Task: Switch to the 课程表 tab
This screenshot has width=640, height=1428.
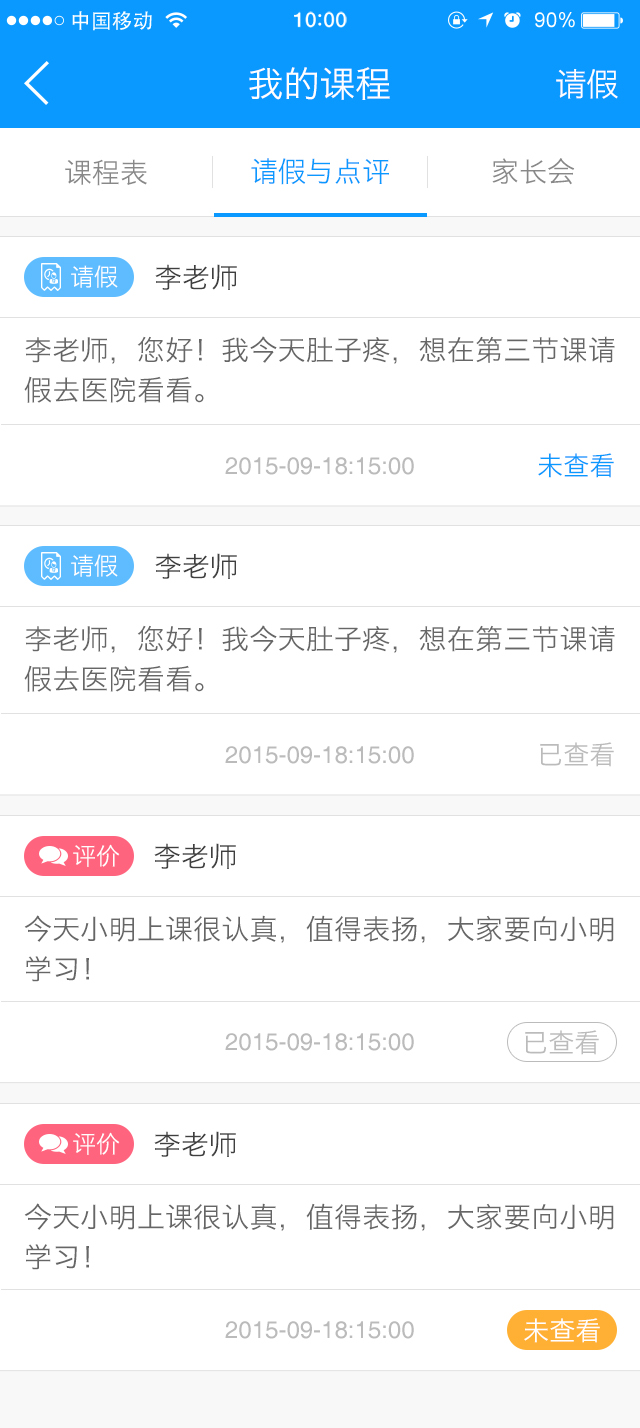Action: (106, 172)
